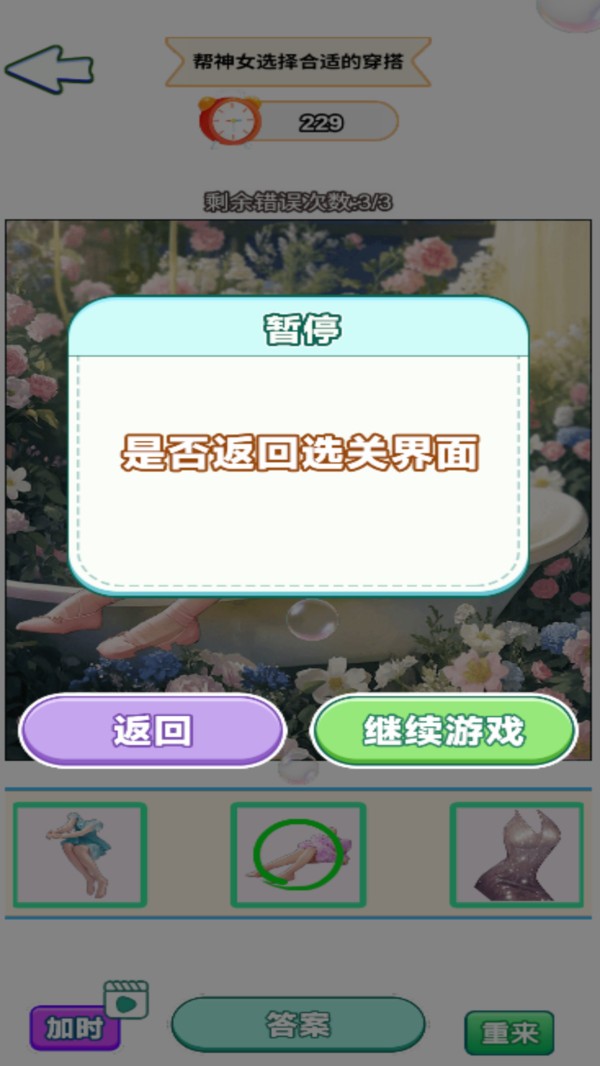Choose the sparkly sequin dress option
600x1066 pixels.
516,855
